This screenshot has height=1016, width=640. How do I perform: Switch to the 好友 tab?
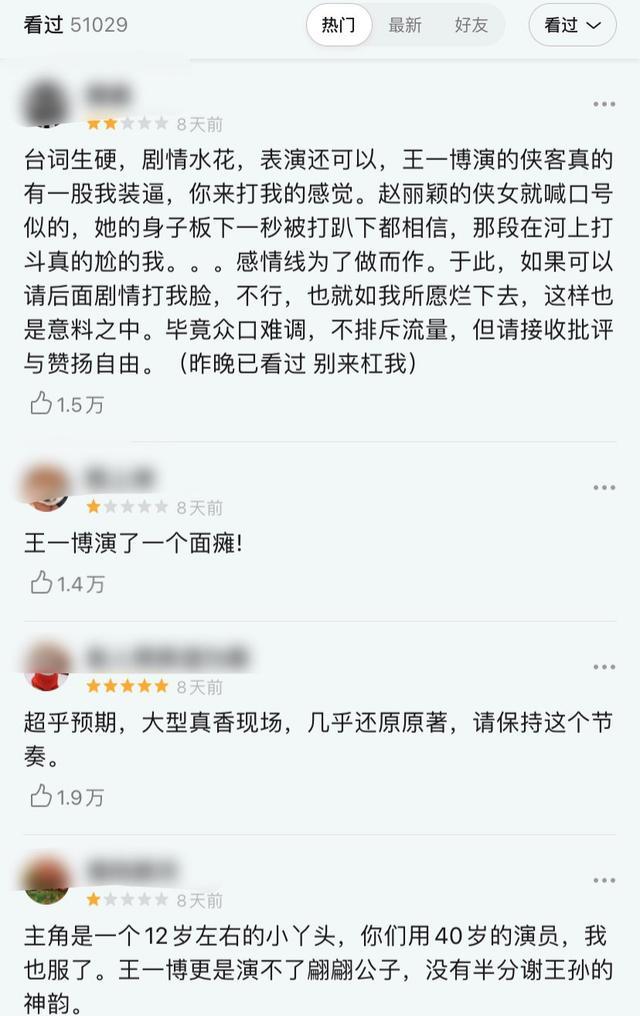click(471, 25)
